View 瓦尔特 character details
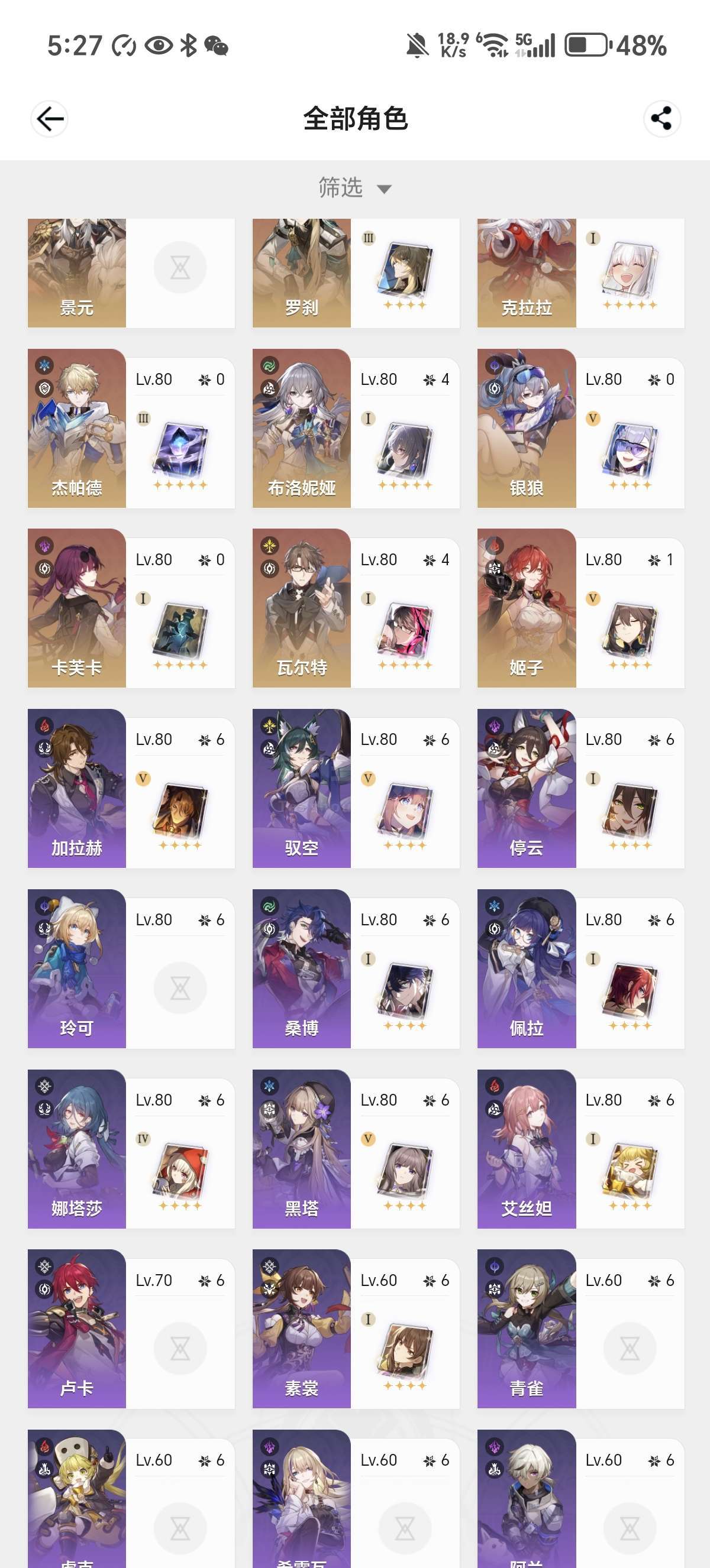This screenshot has width=710, height=1568. click(356, 609)
